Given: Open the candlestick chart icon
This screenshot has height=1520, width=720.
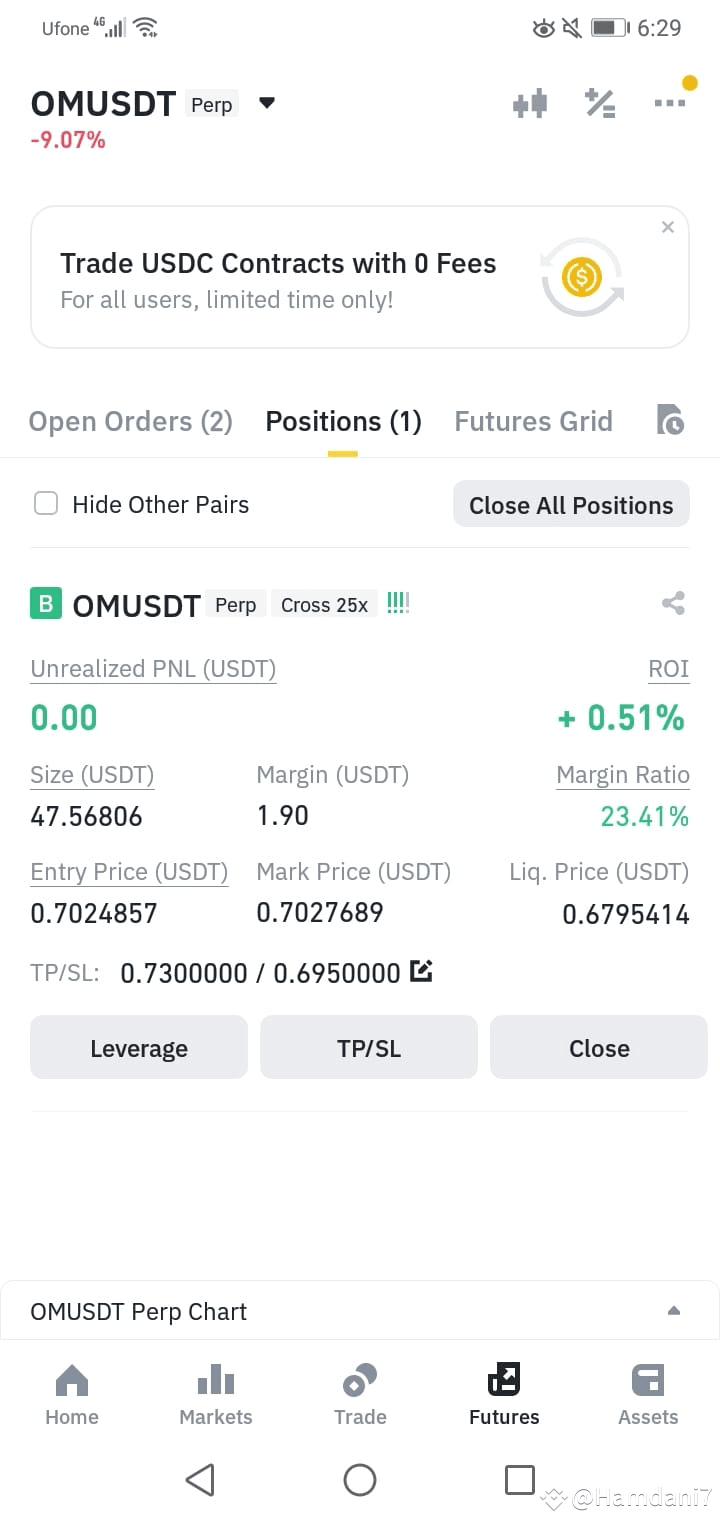Looking at the screenshot, I should click(530, 103).
